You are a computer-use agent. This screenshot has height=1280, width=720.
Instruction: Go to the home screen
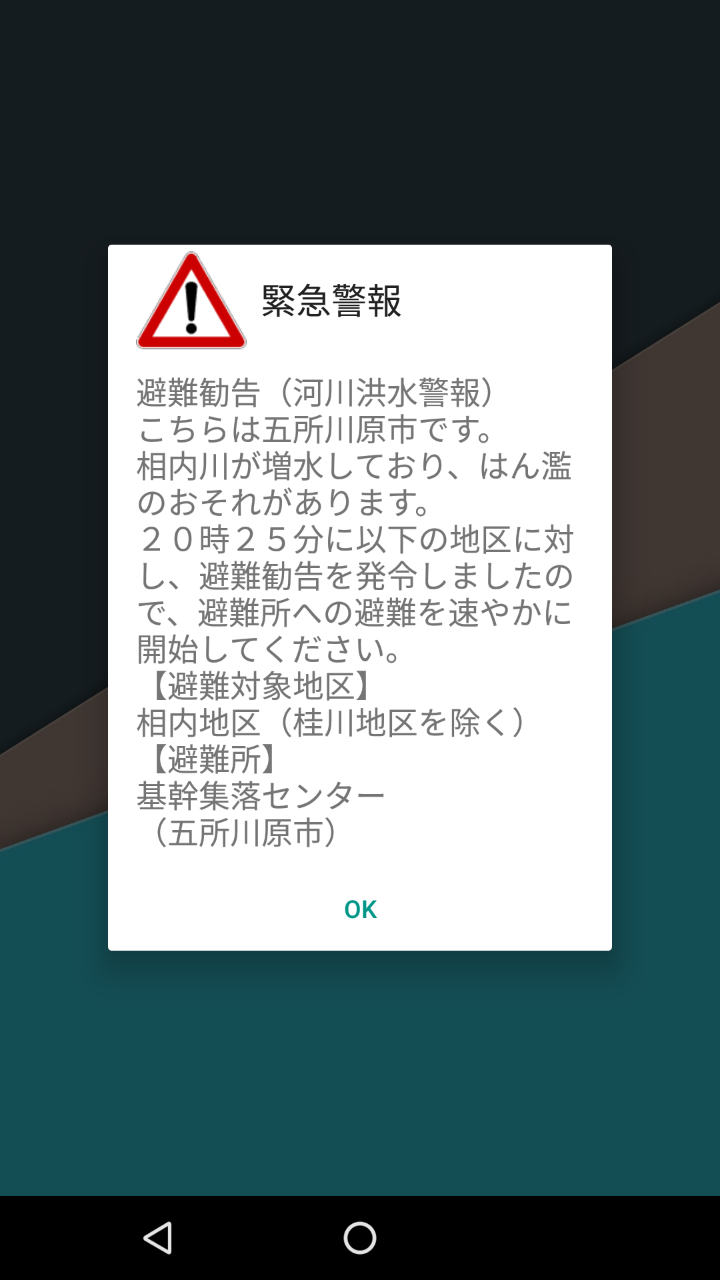[360, 1238]
